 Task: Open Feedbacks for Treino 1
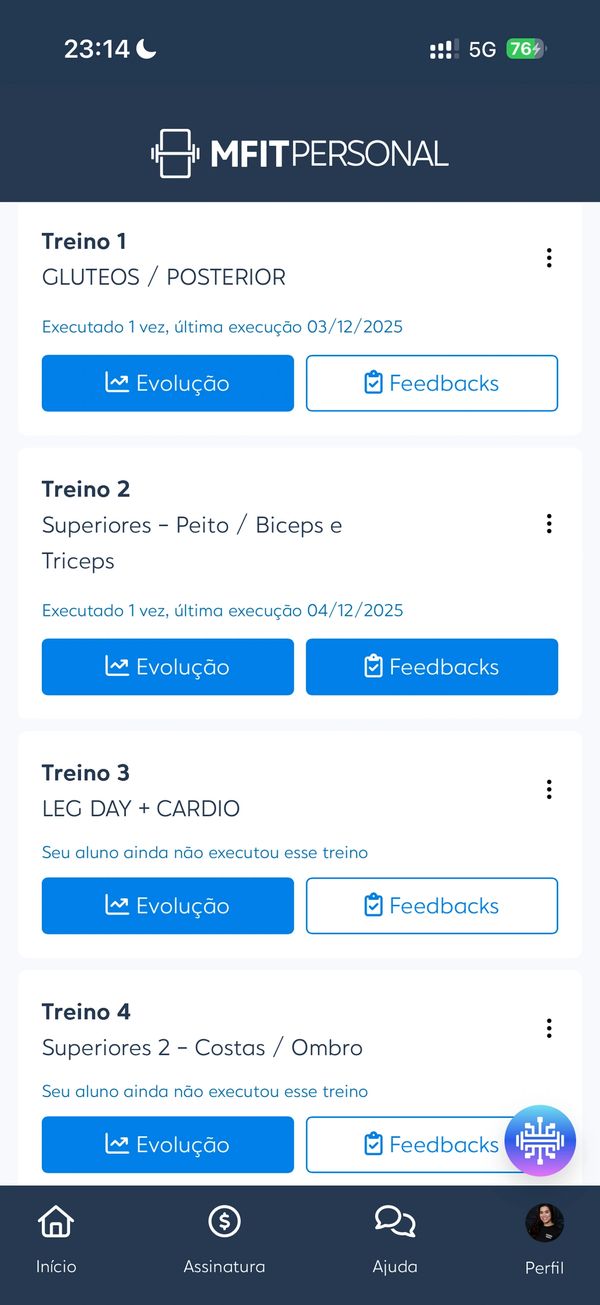432,383
